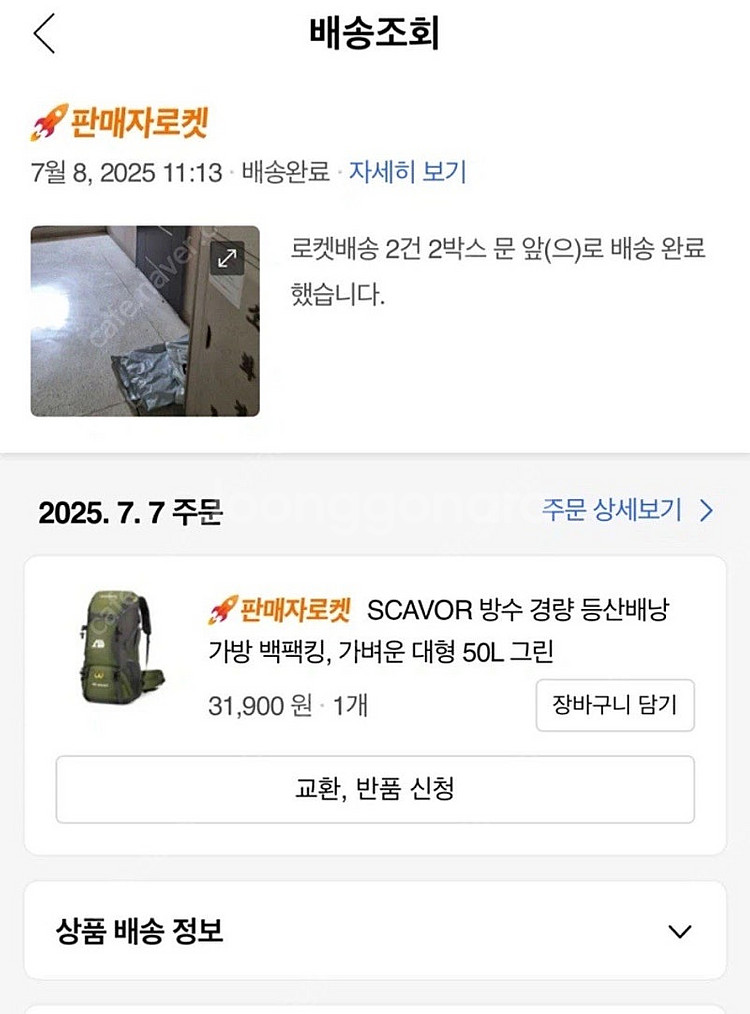Screen dimensions: 750x1014
Task: Add backpack with 장바구니 담기
Action: [x=615, y=705]
